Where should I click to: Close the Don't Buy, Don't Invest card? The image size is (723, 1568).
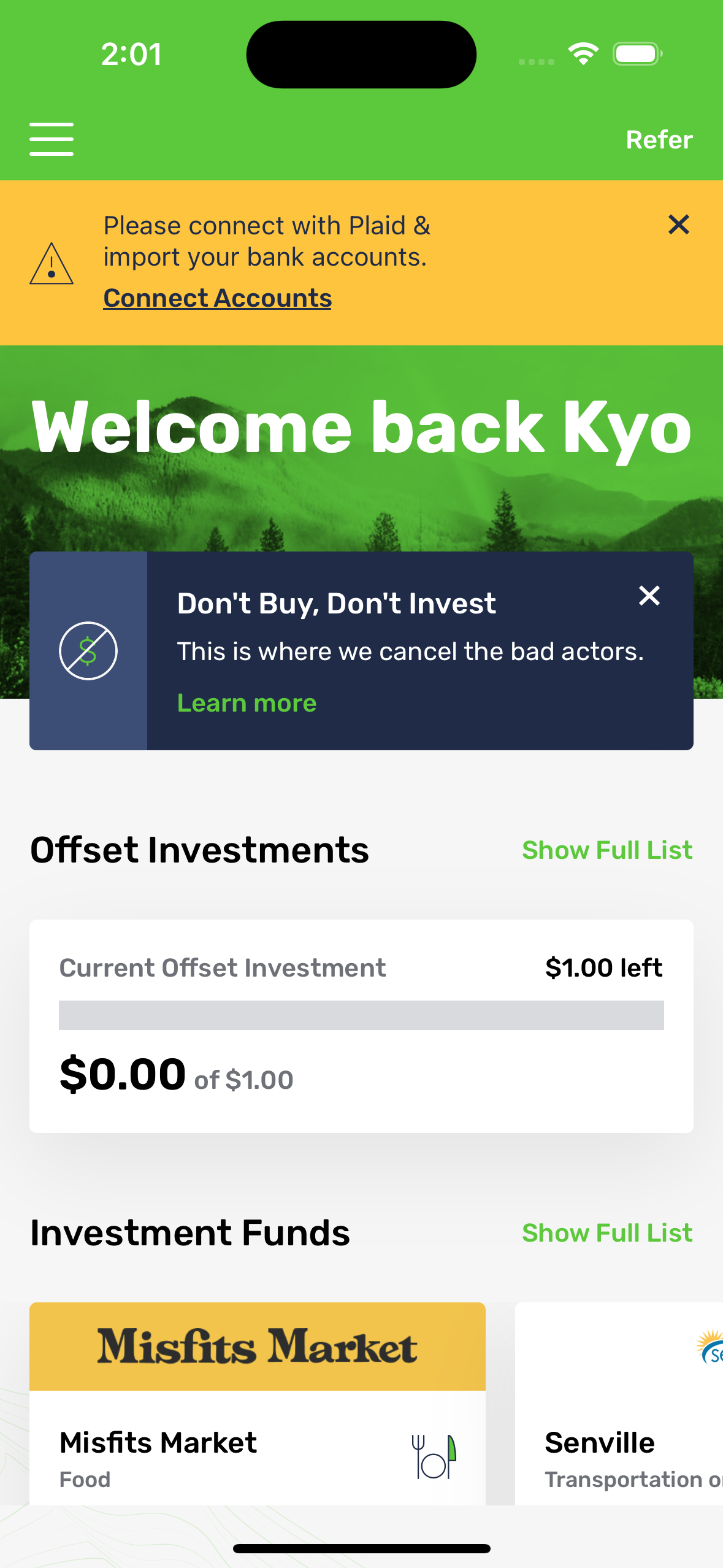point(649,596)
